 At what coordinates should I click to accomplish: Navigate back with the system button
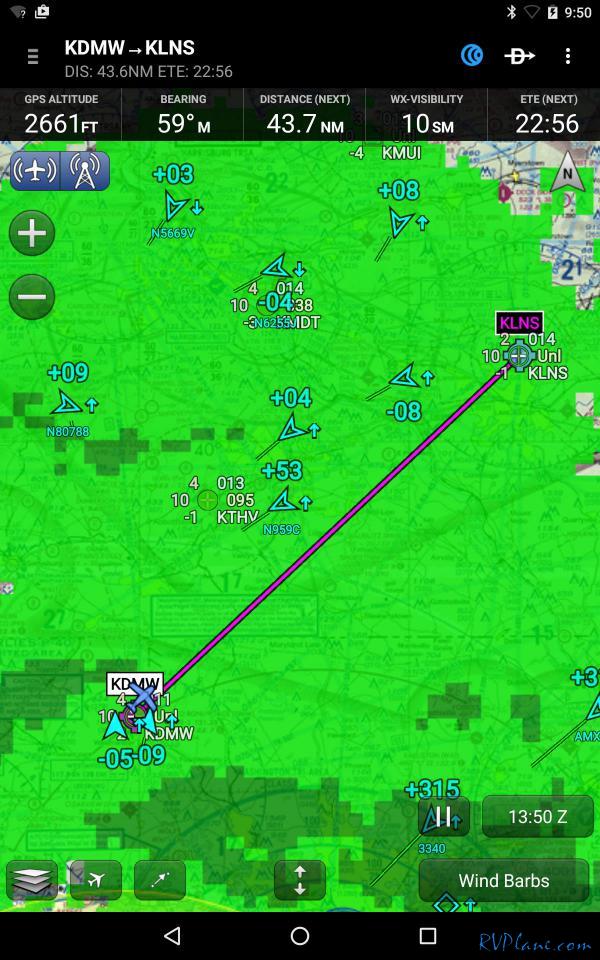coord(172,936)
